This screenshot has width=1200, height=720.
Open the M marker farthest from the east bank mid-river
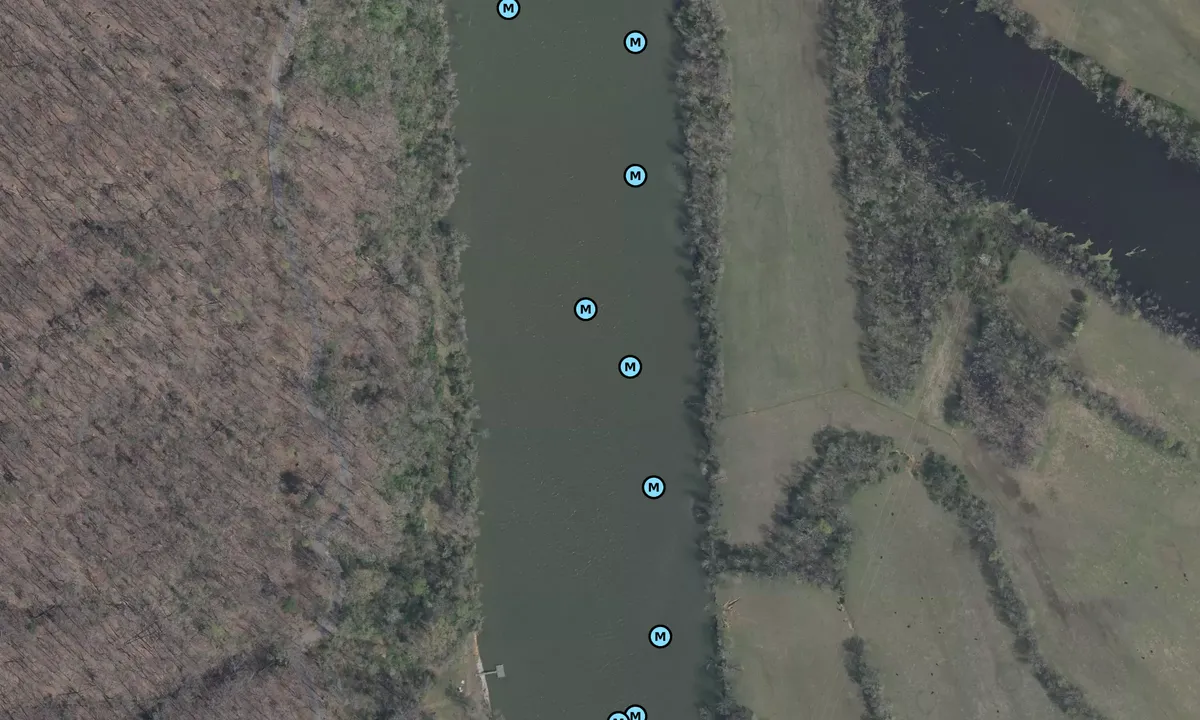coord(585,309)
